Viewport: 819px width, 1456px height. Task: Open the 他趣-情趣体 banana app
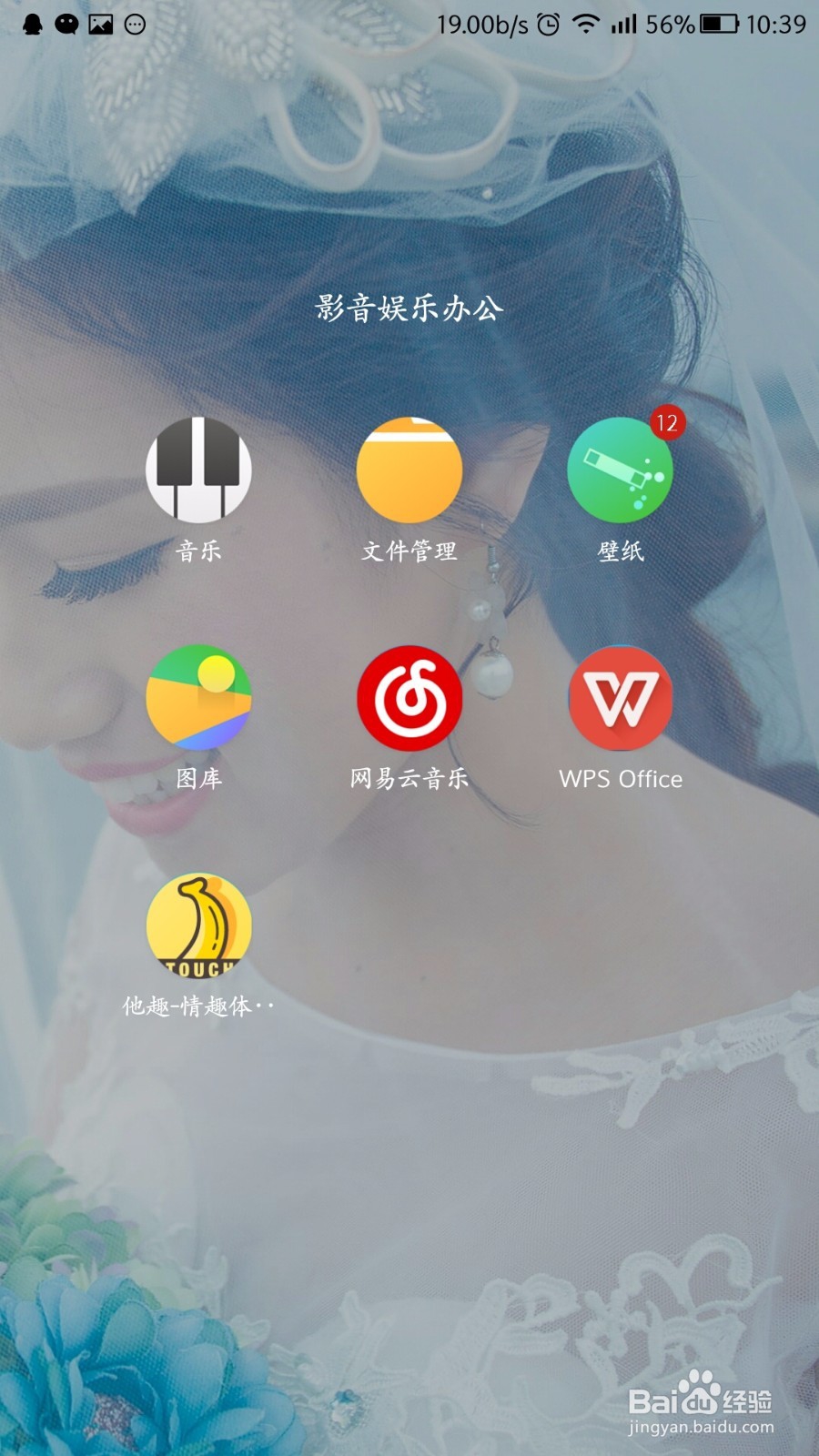(198, 928)
